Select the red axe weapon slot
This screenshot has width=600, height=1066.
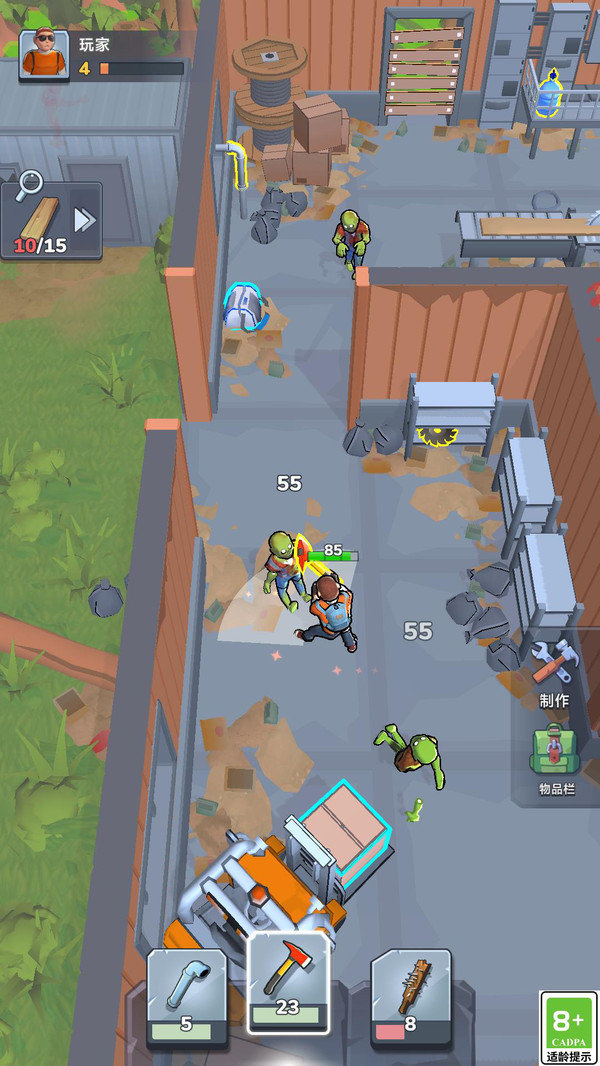pyautogui.click(x=288, y=981)
